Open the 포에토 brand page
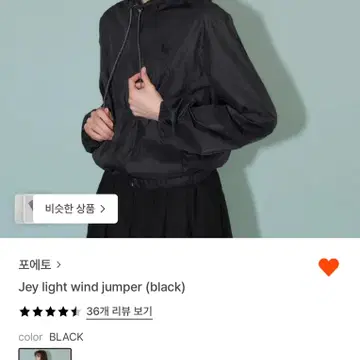 pyautogui.click(x=40, y=265)
